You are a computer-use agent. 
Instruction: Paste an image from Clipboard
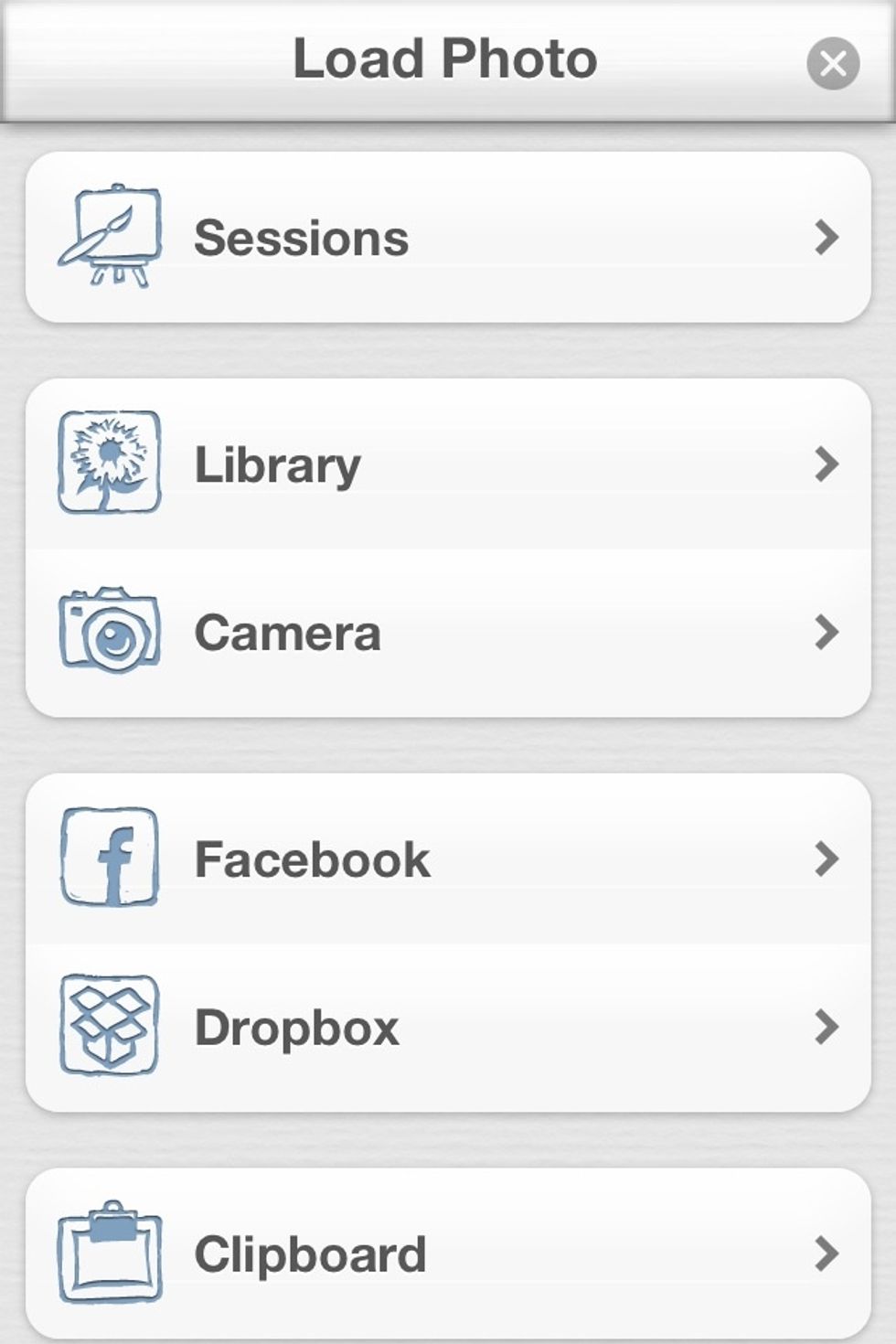point(448,1253)
